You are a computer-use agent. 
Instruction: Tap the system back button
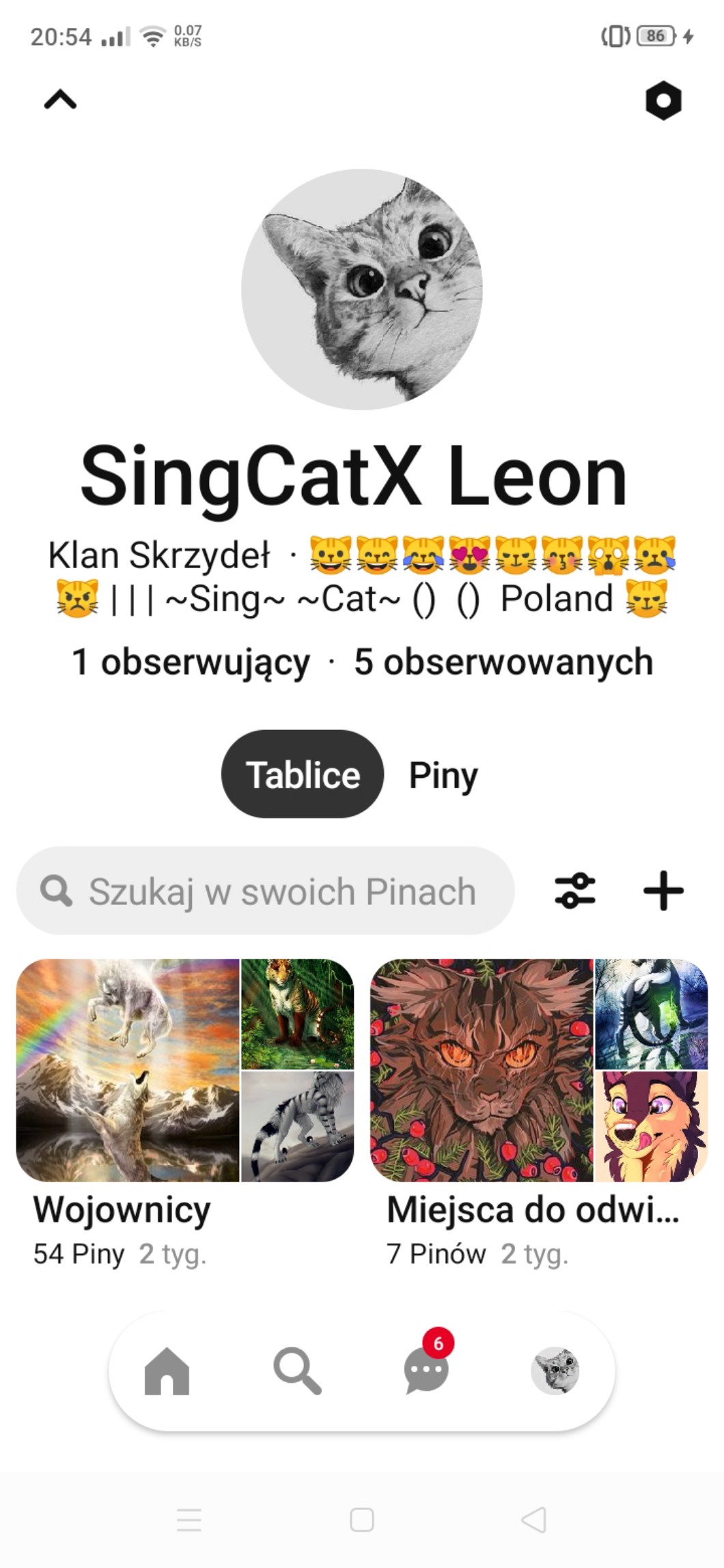coord(533,1520)
